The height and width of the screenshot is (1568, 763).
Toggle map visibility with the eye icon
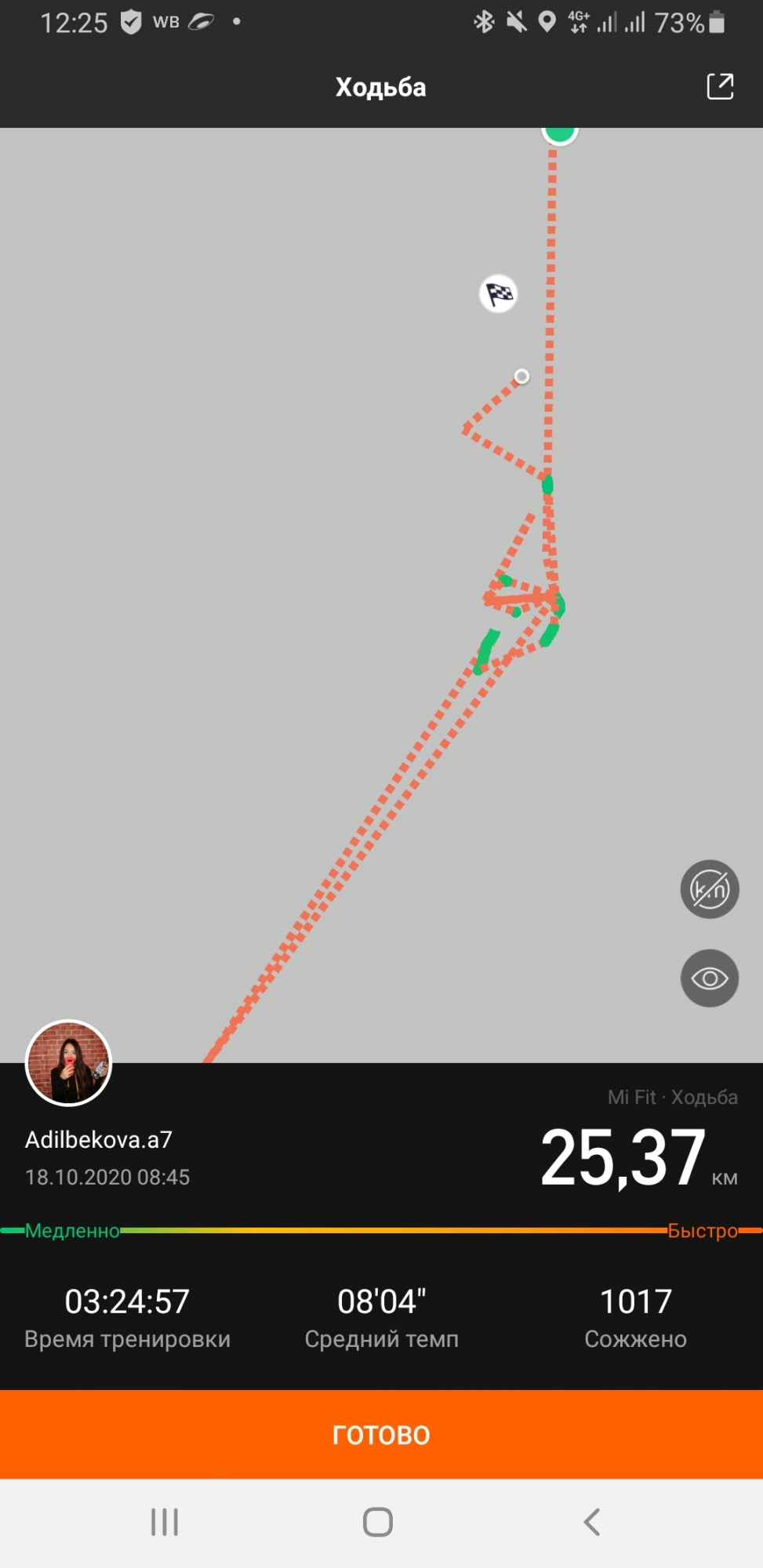click(709, 978)
